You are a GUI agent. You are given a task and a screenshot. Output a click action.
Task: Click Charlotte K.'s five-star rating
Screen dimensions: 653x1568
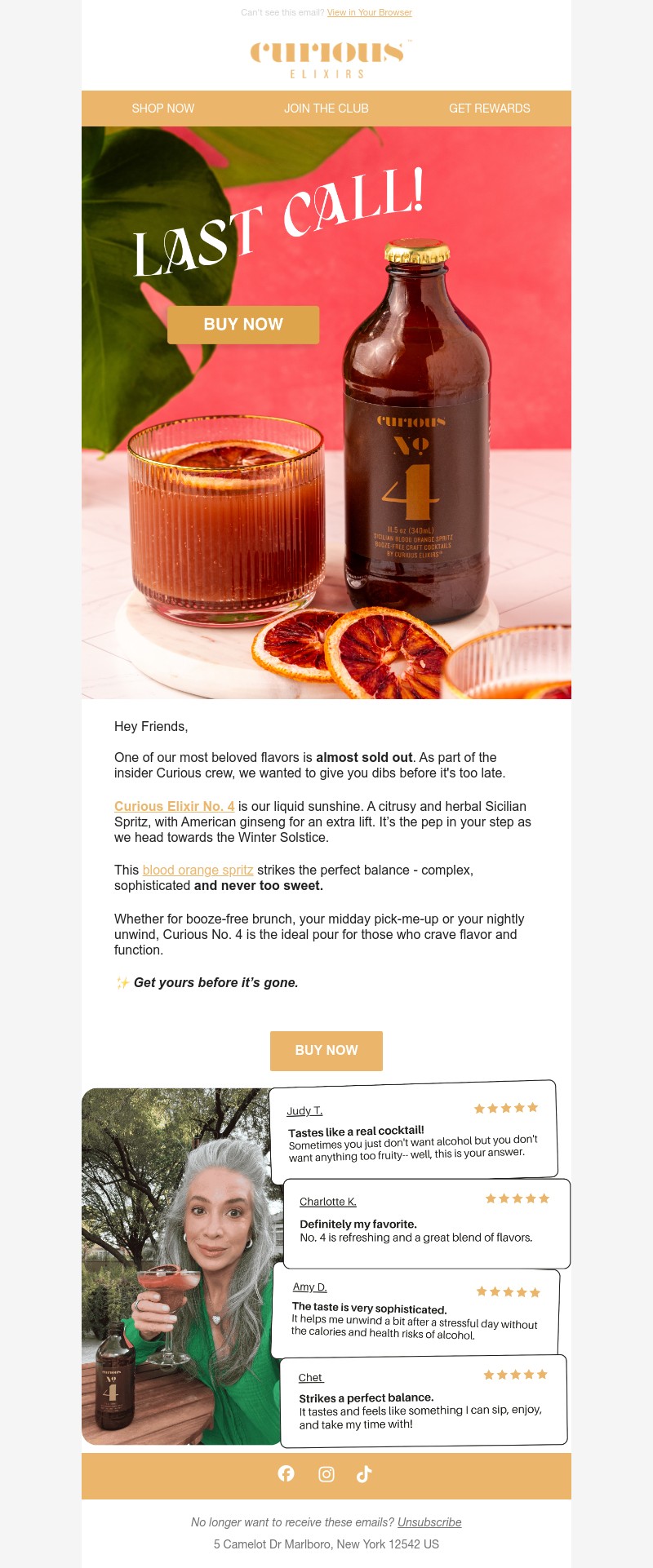point(517,1198)
